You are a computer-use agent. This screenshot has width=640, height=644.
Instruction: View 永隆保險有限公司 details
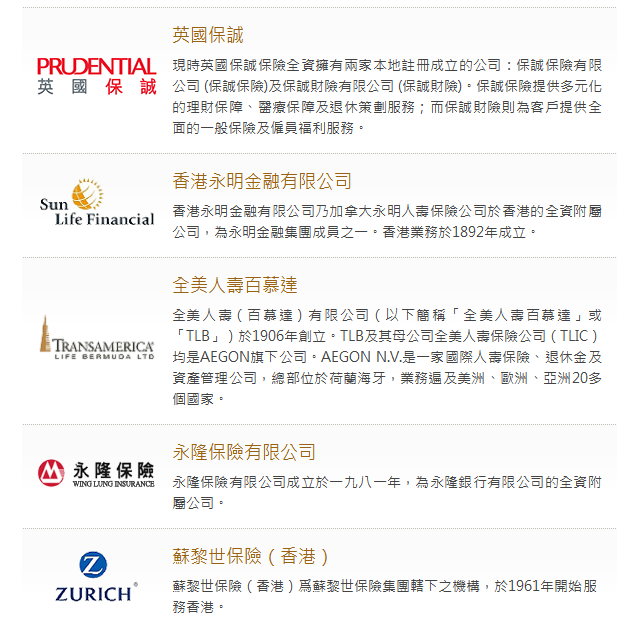point(244,452)
